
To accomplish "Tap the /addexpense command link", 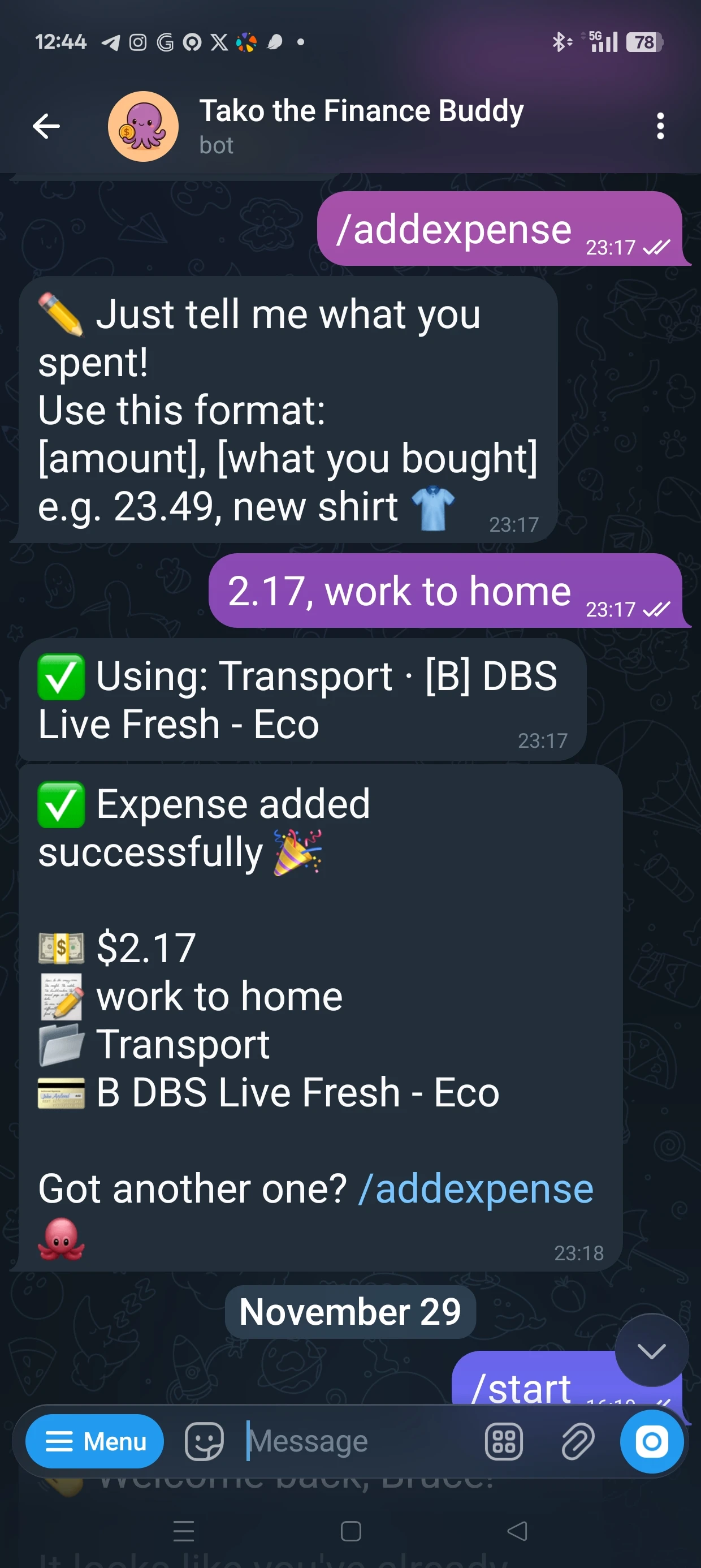I will 475,1189.
